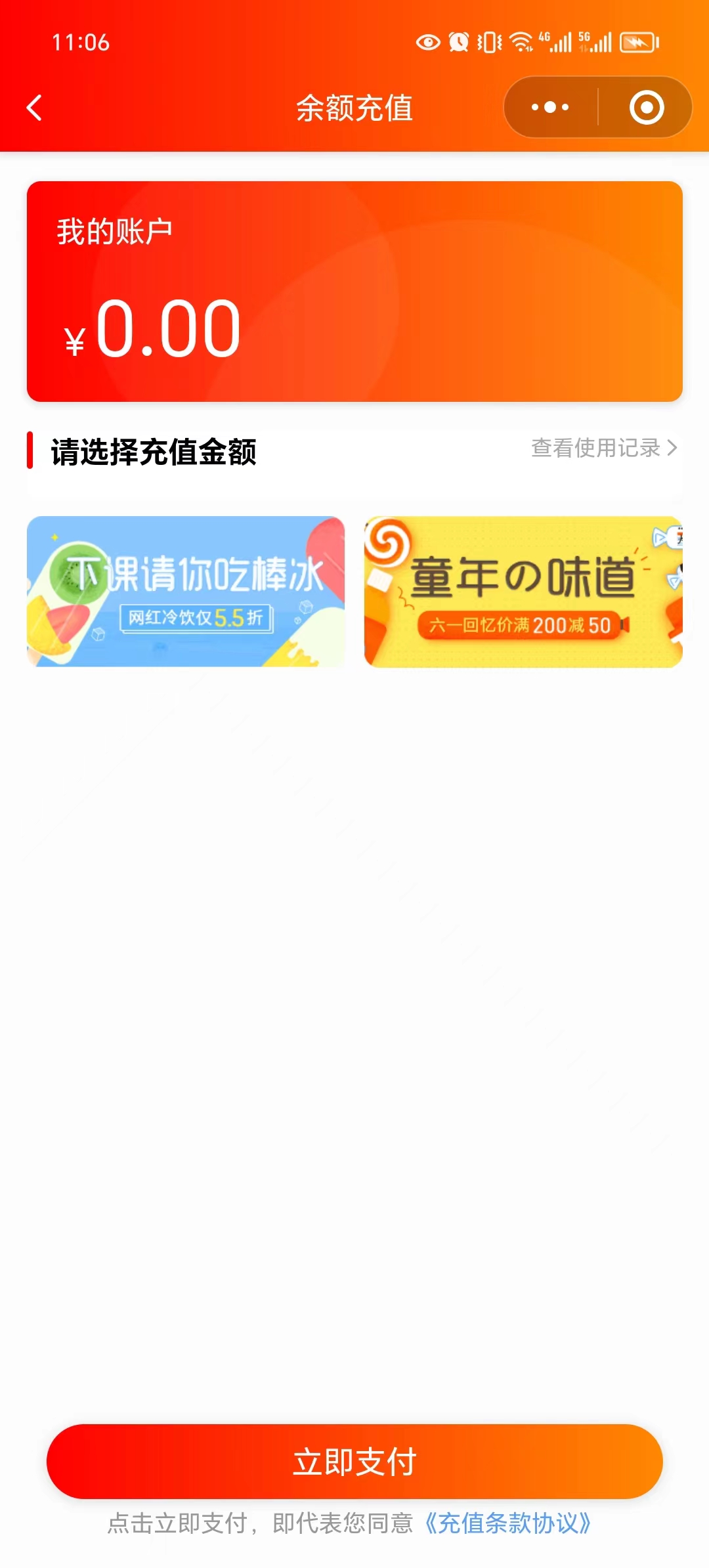Open the 下课请你吃棒冰 ice pop banner
The width and height of the screenshot is (709, 1568).
(186, 592)
